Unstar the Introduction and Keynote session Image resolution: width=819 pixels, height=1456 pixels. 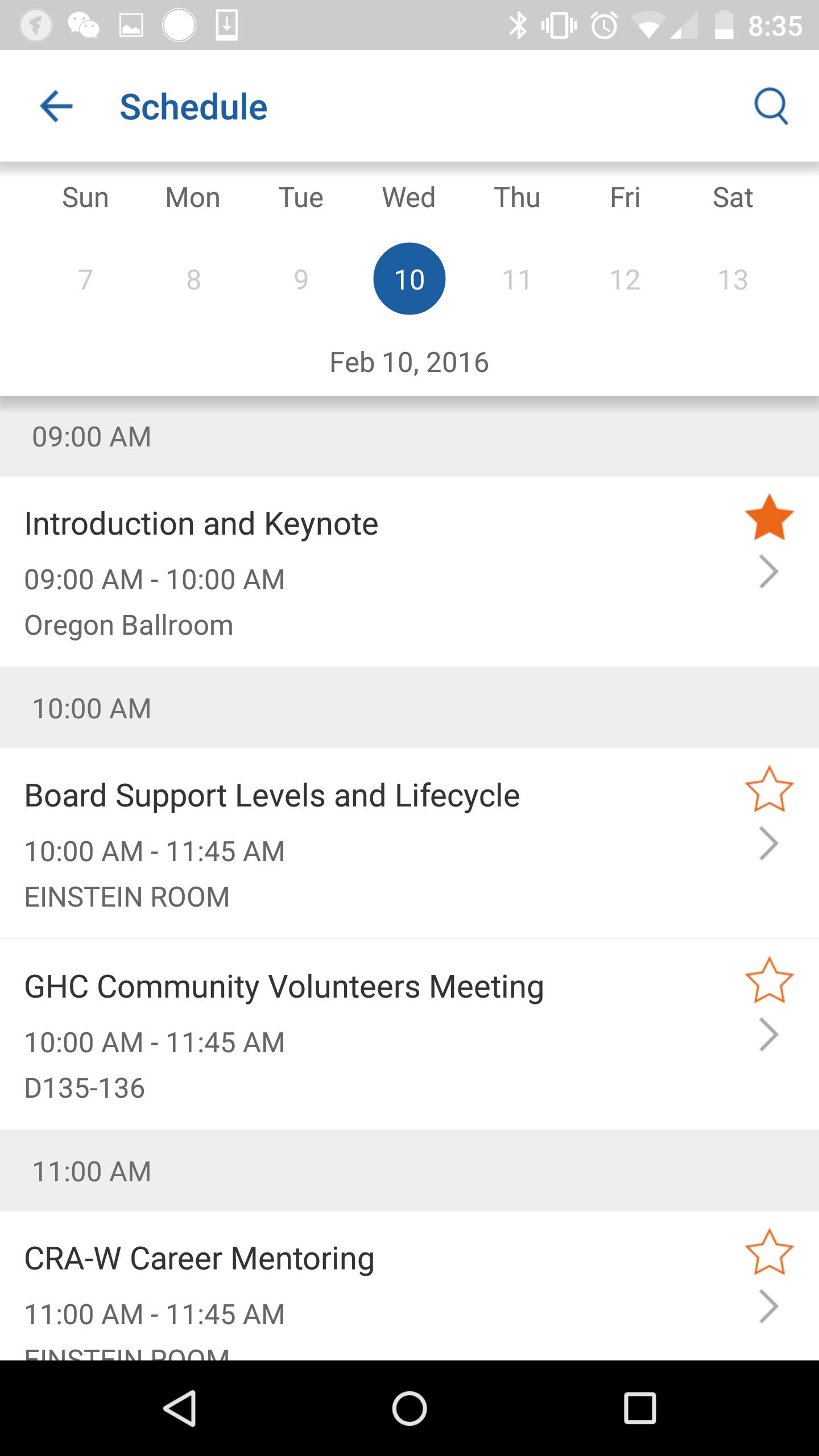pos(769,517)
